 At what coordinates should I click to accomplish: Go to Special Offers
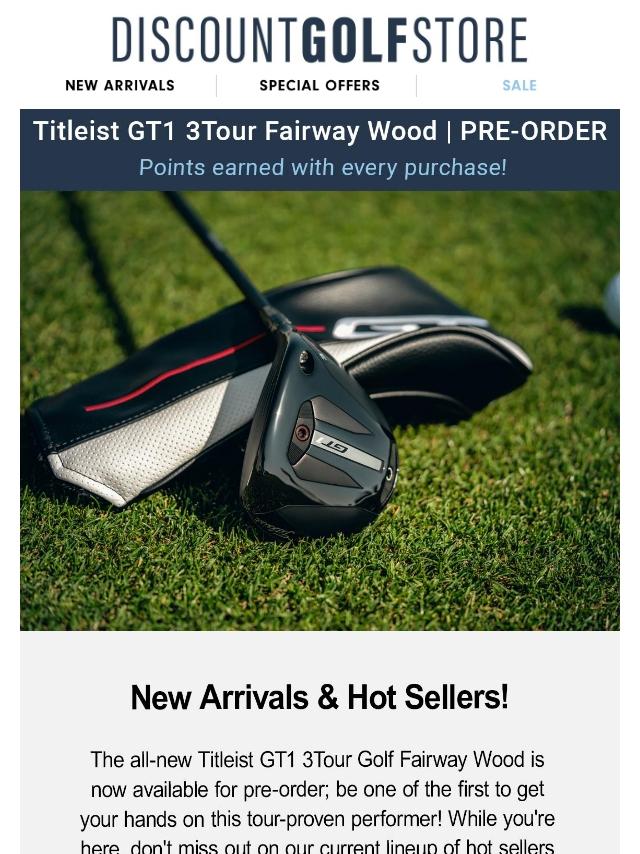pos(319,86)
